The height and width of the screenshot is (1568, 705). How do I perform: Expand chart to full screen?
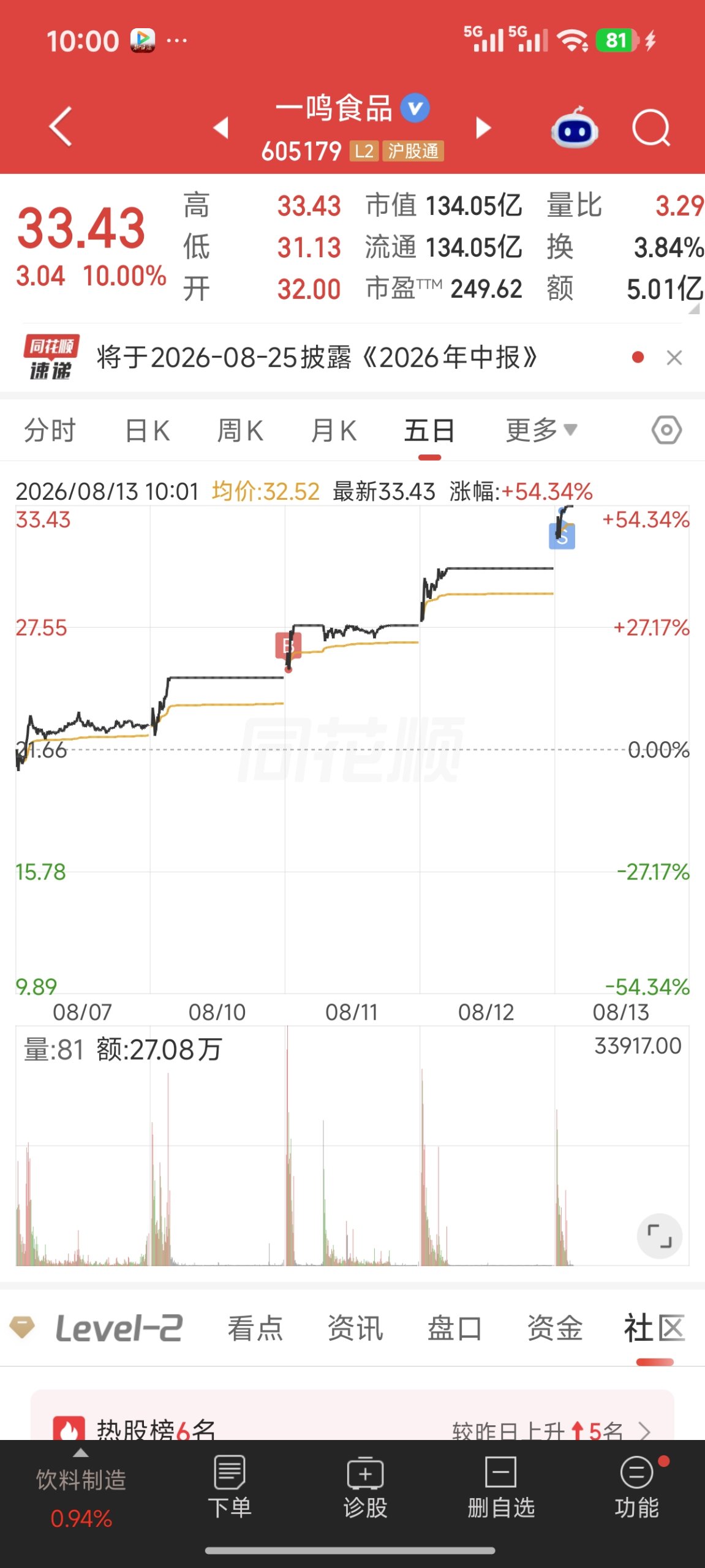pos(660,1236)
